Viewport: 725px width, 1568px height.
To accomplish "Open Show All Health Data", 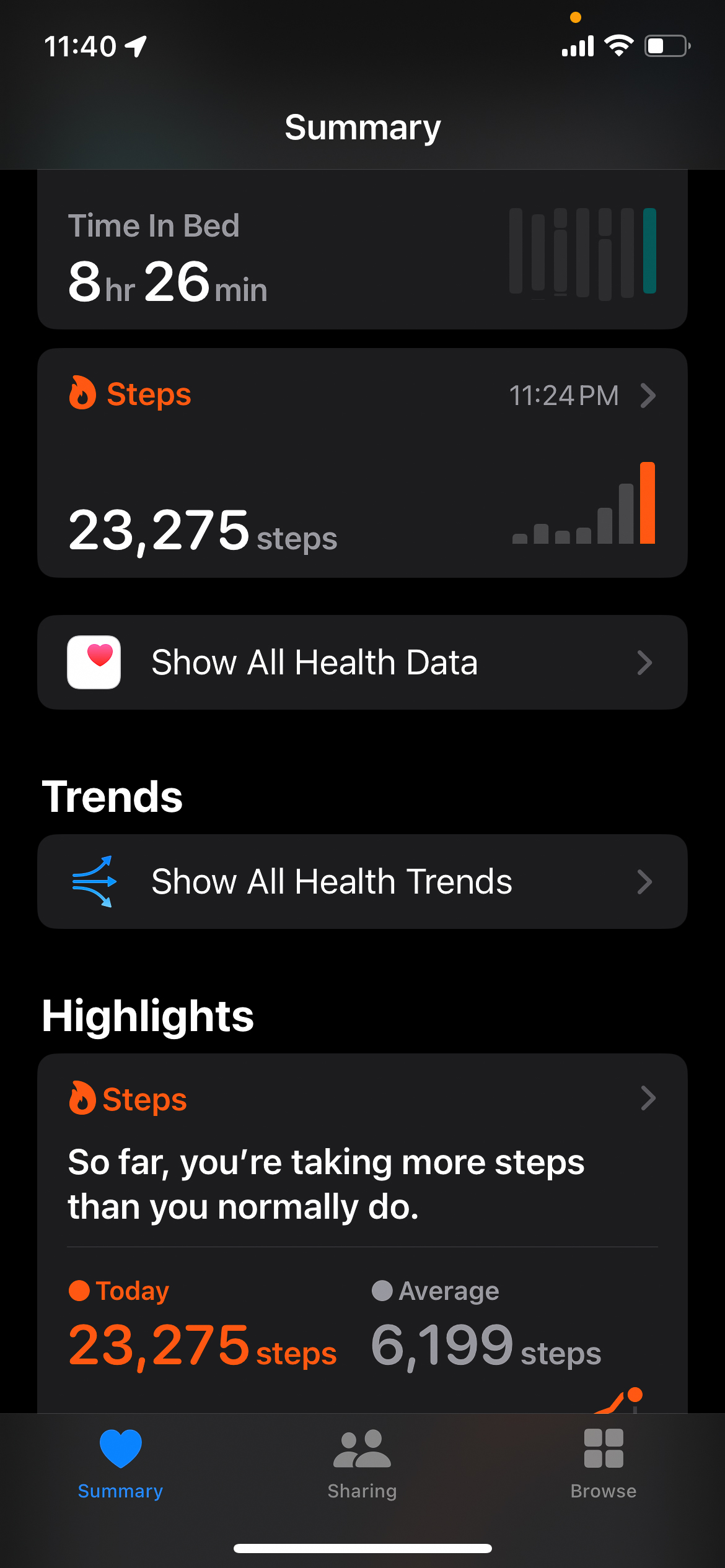I will 362,663.
